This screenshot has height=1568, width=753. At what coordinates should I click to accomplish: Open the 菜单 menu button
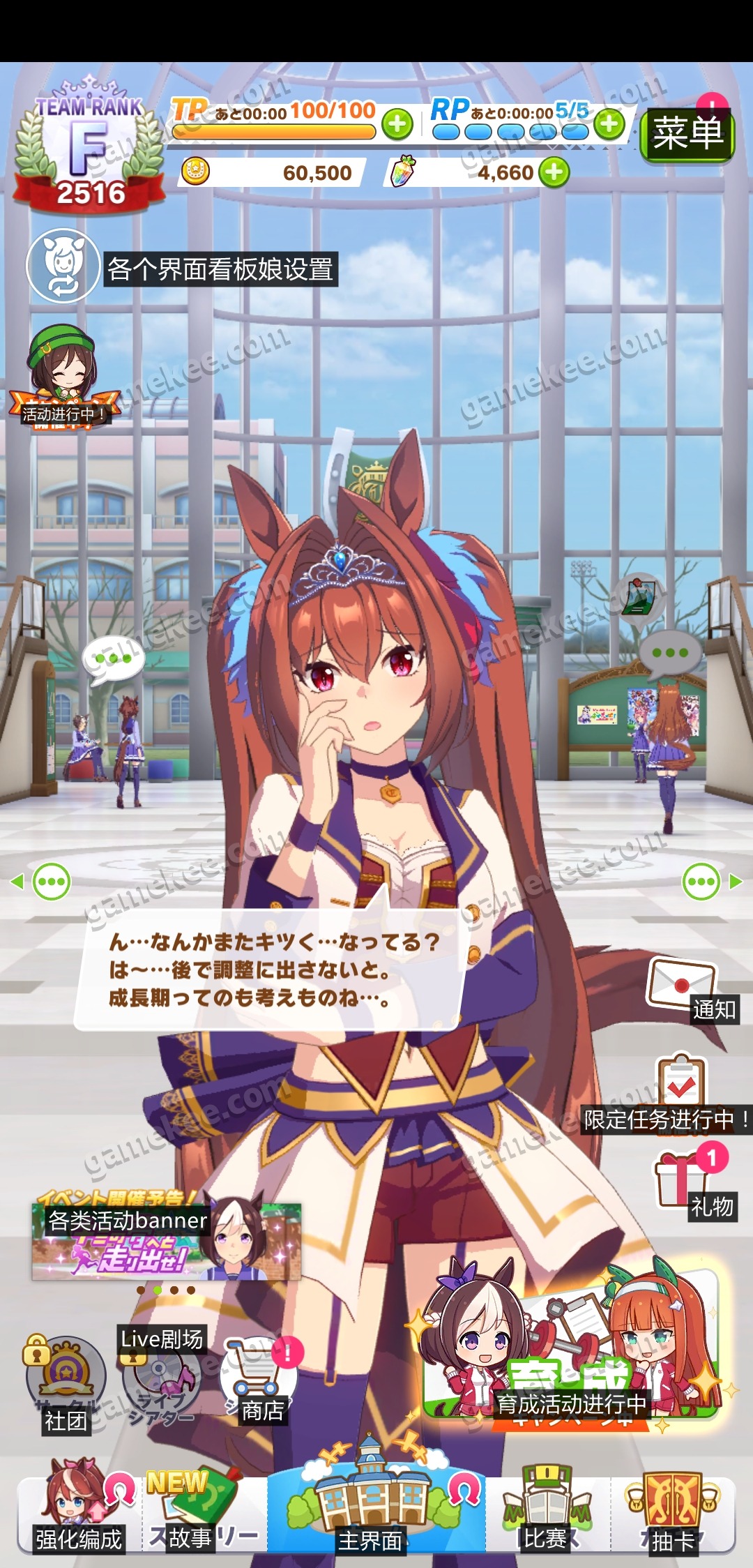pos(687,134)
